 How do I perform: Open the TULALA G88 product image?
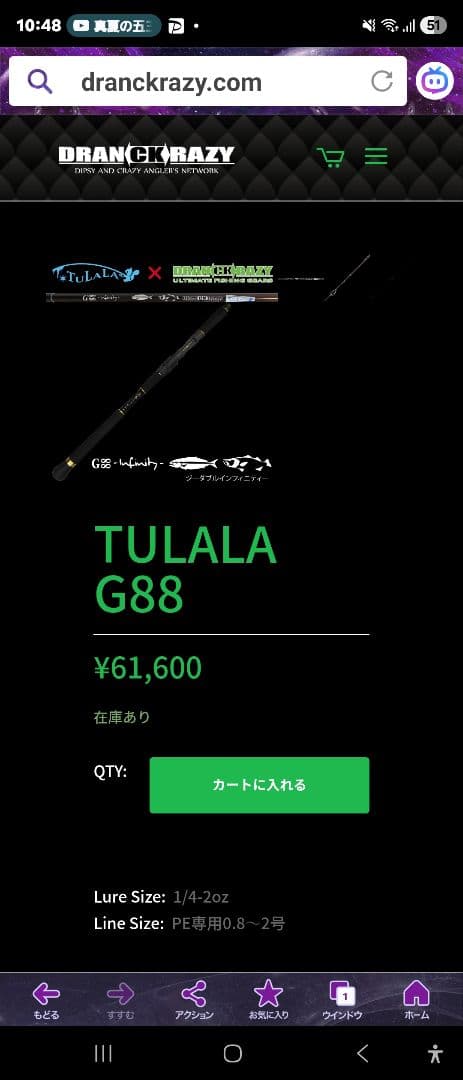[217, 367]
